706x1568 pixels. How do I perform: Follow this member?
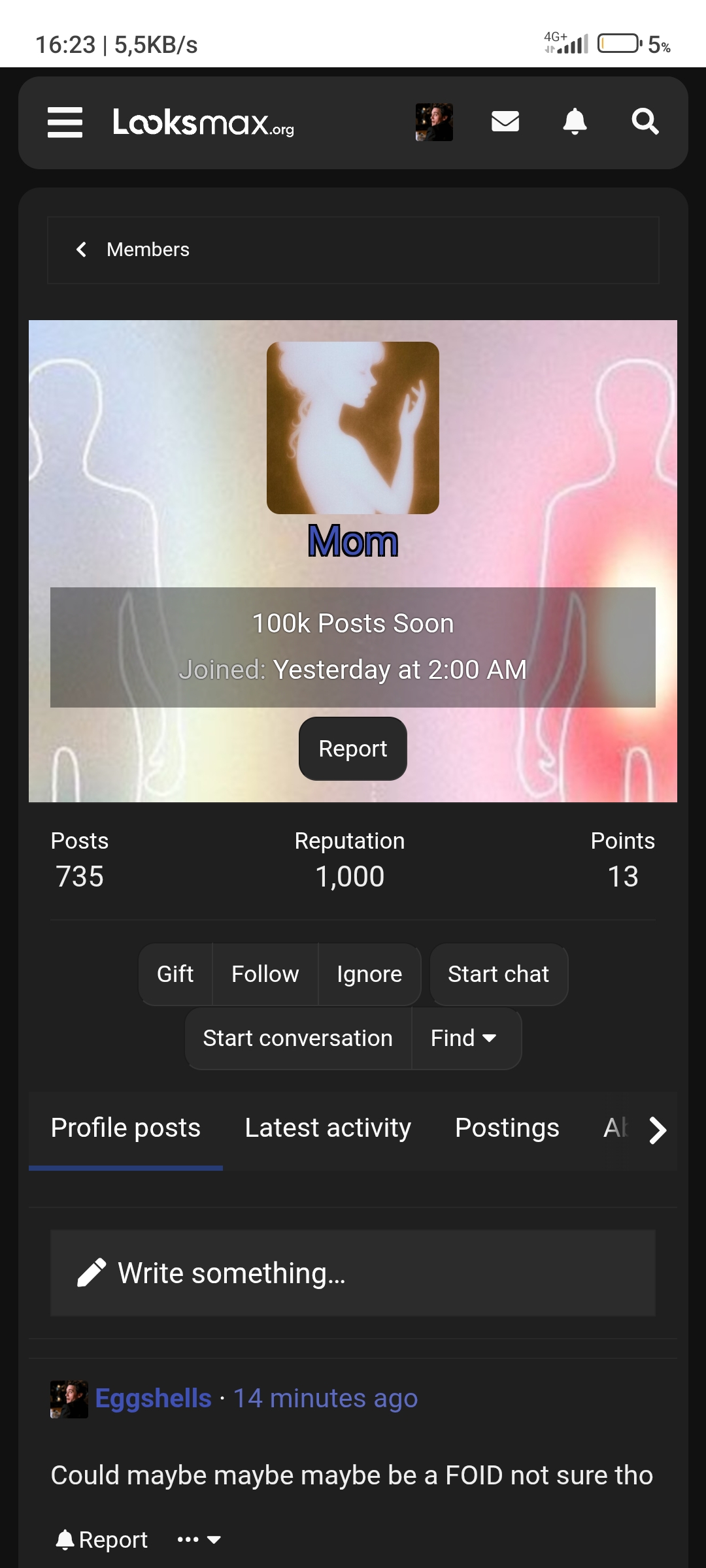265,974
